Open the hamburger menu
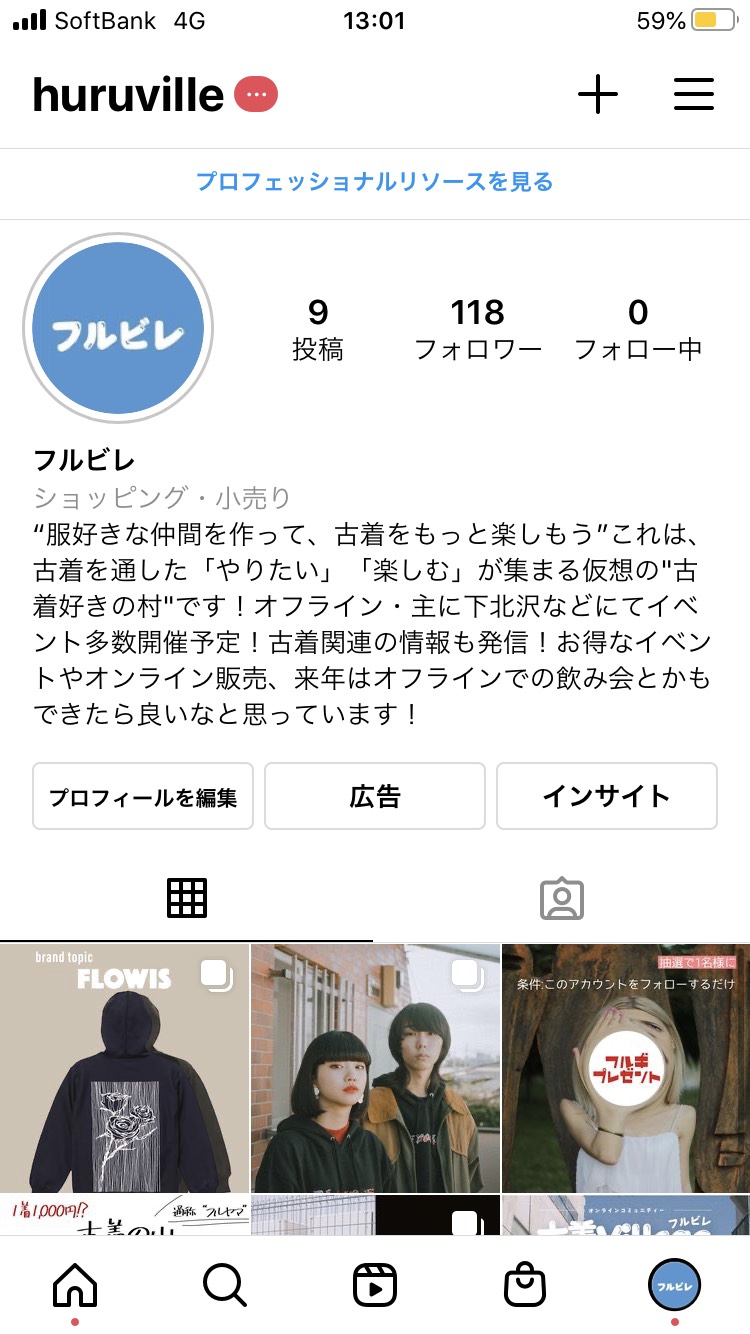Screen dimensions: 750x1334 point(693,95)
